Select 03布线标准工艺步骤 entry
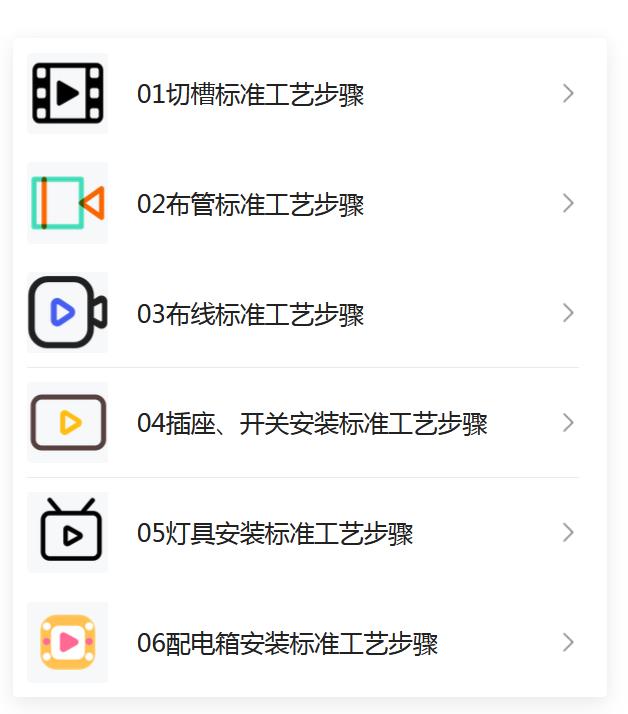Viewport: 628px width, 714px height. coord(250,315)
